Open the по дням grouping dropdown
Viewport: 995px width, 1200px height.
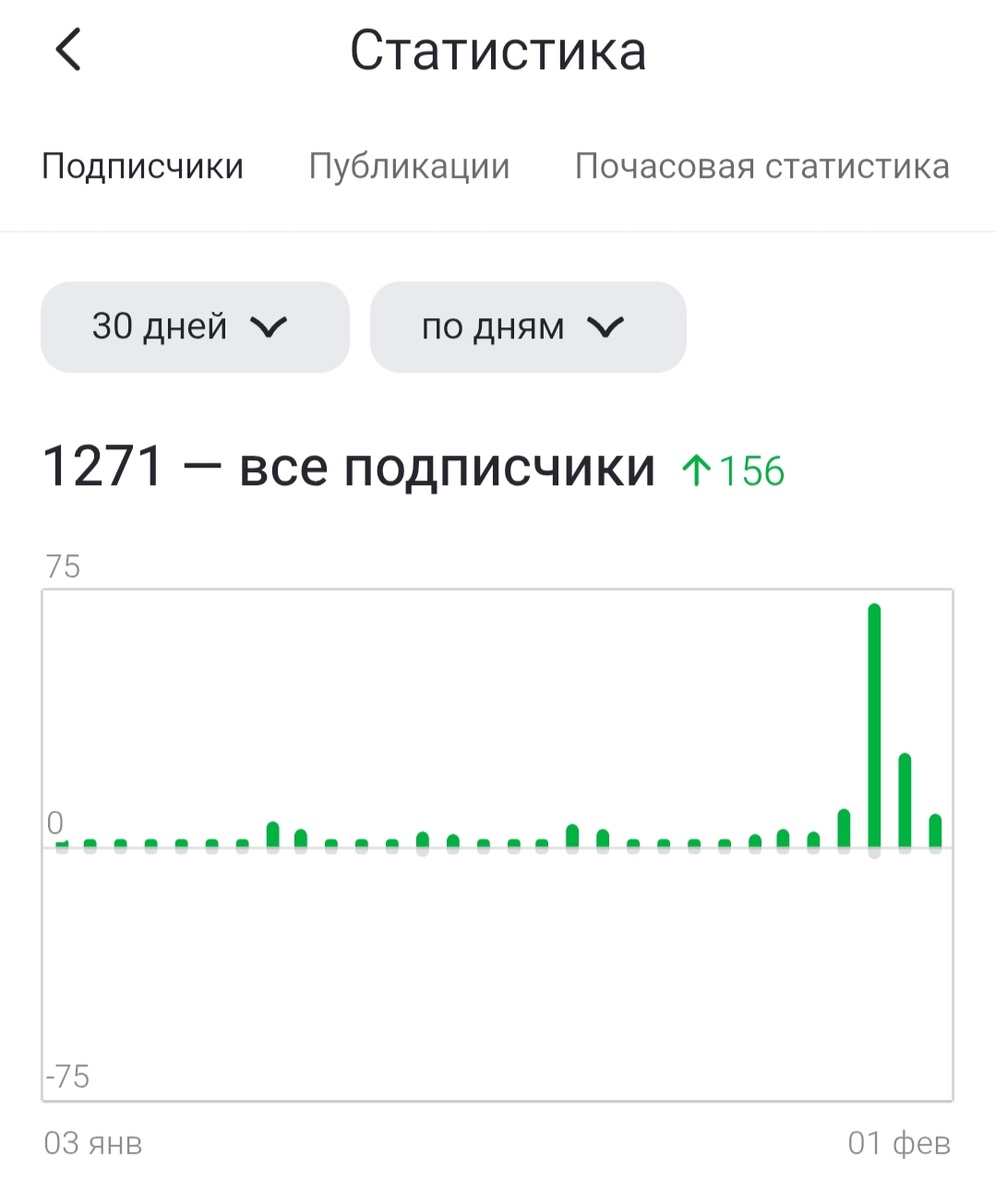pyautogui.click(x=528, y=327)
